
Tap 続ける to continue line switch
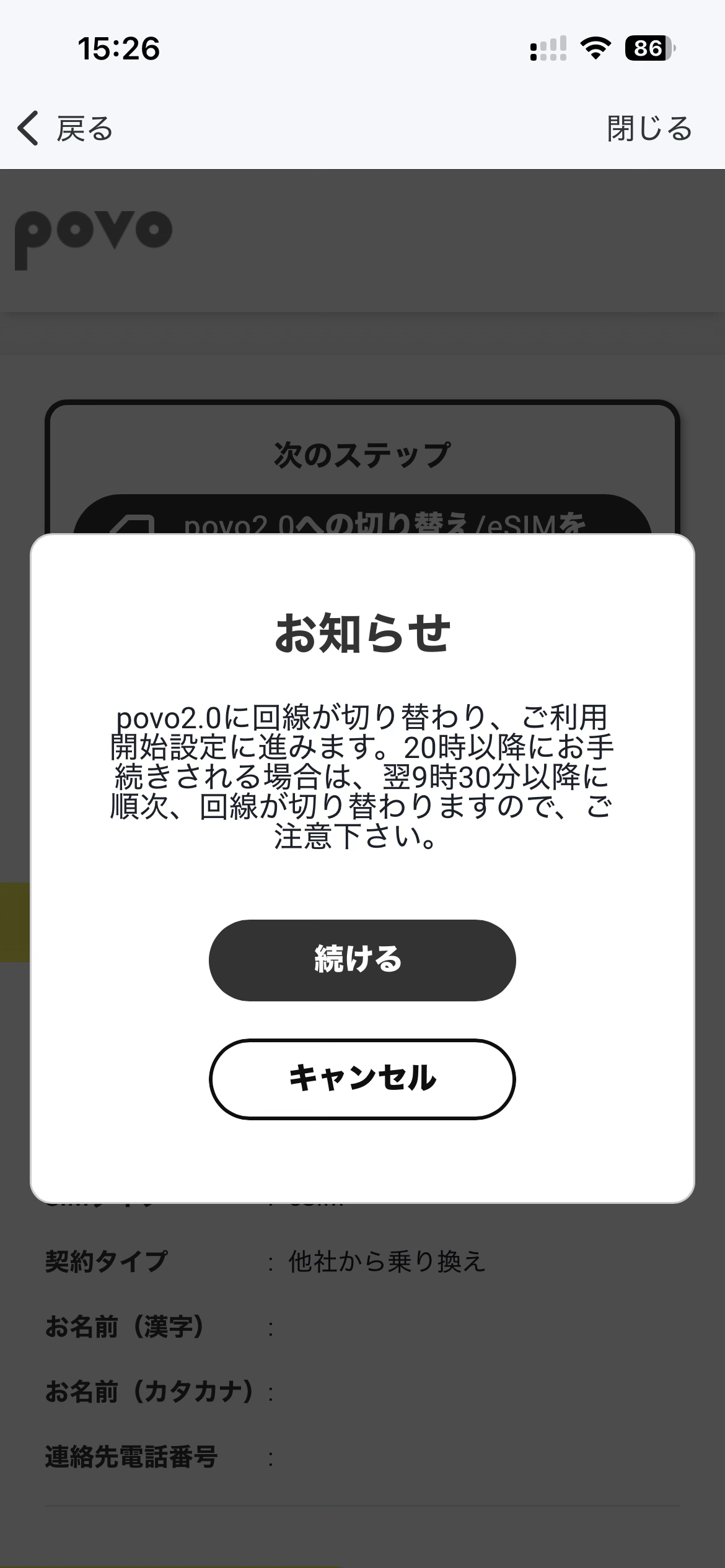click(362, 960)
